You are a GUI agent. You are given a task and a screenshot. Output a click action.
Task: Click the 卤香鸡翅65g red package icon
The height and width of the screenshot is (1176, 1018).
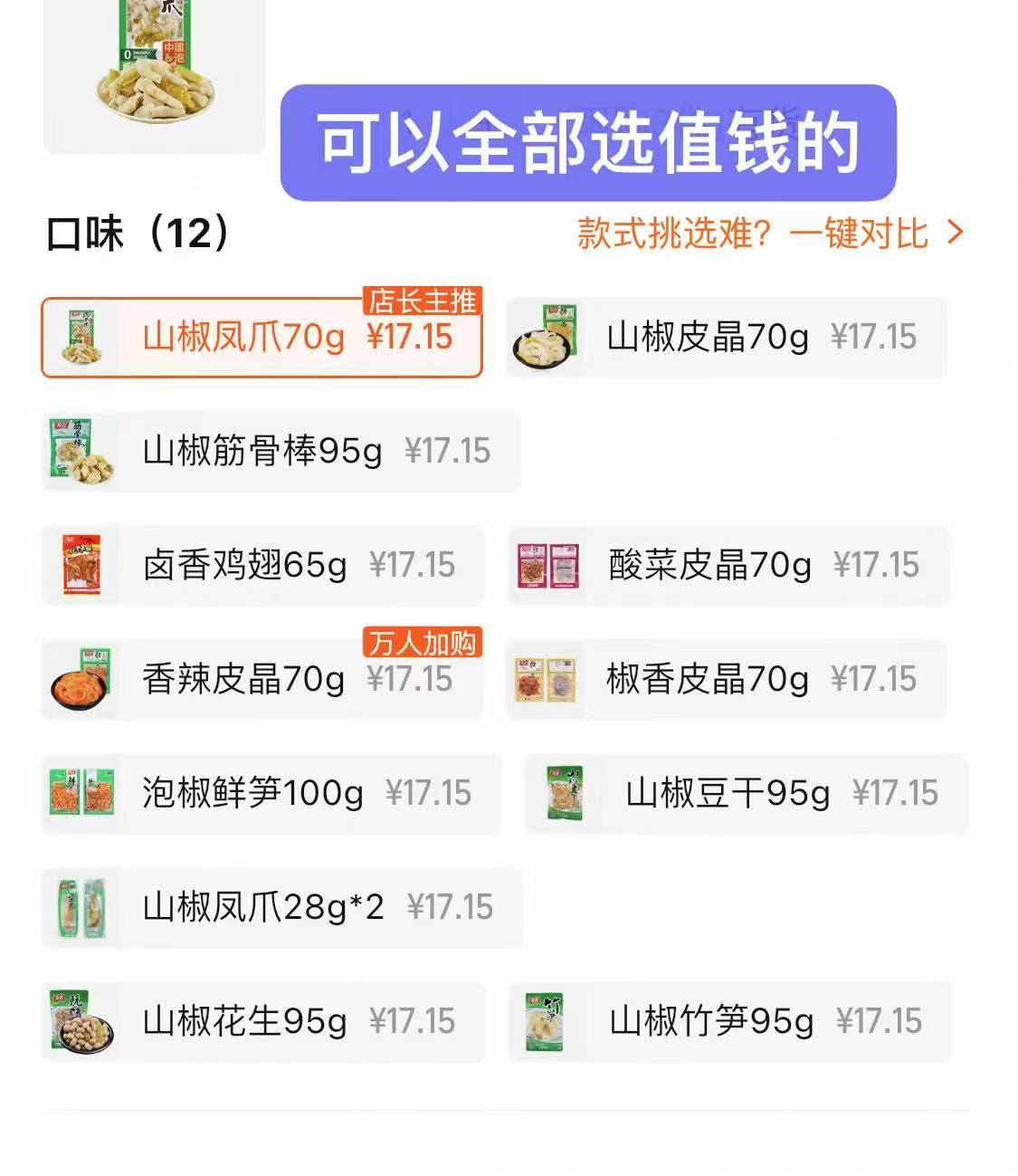point(81,566)
